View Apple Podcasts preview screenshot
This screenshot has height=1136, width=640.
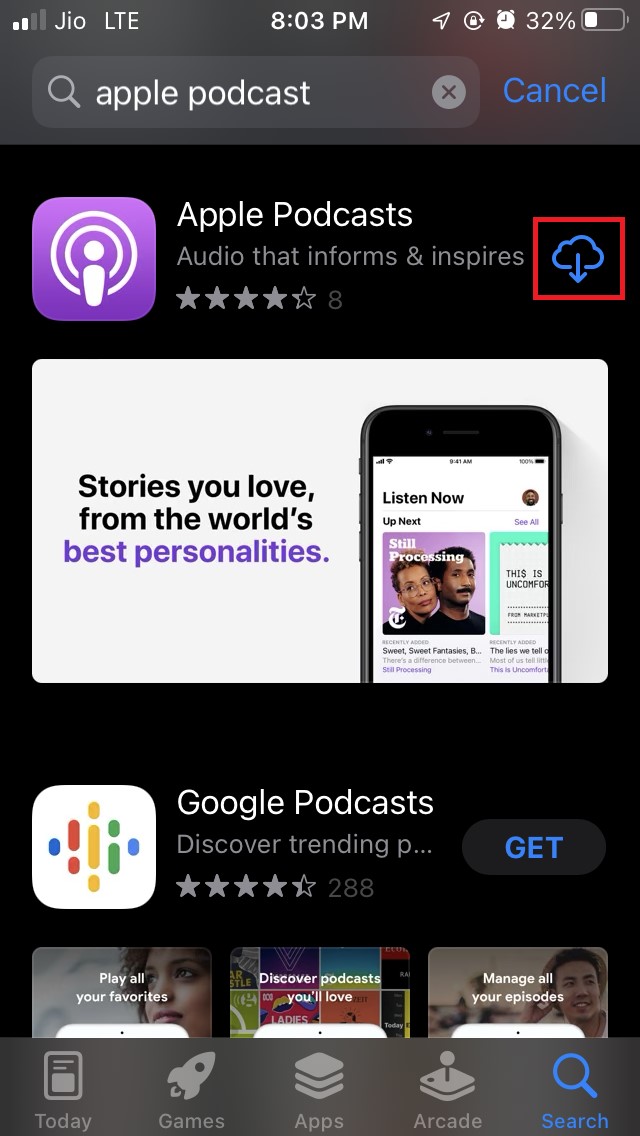pos(320,520)
